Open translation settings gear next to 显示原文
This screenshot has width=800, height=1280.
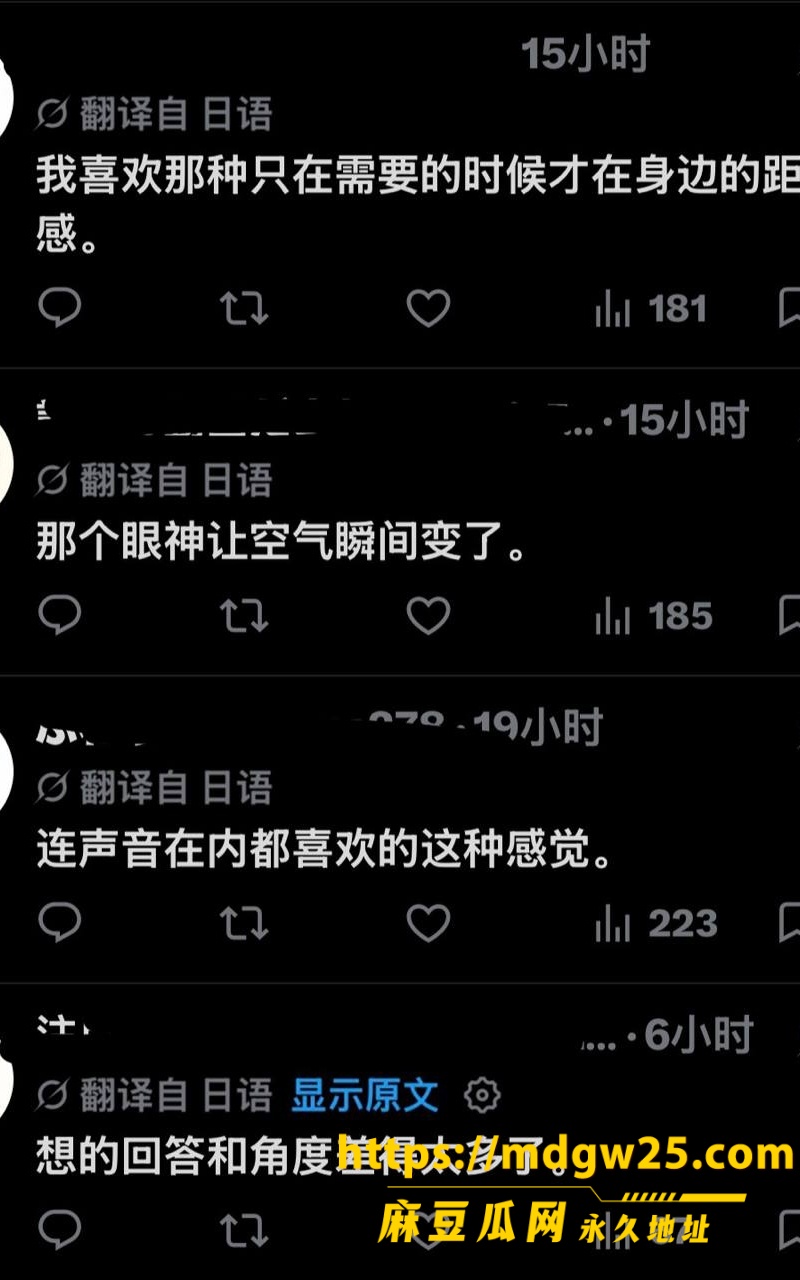tap(483, 1096)
